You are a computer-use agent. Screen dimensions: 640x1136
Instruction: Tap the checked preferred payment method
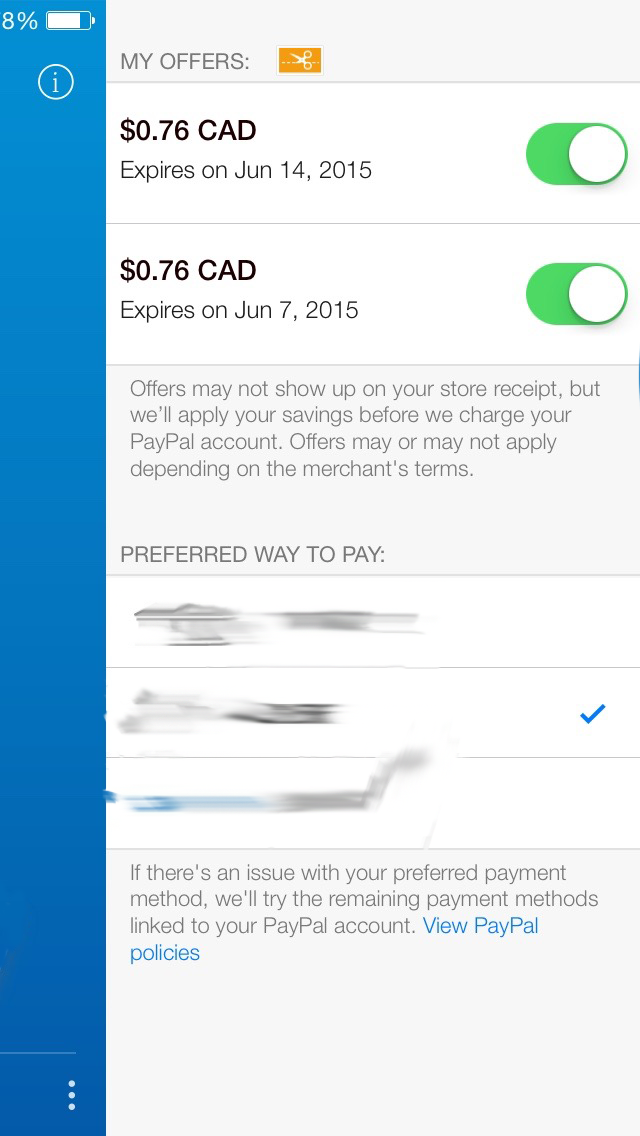pyautogui.click(x=372, y=713)
